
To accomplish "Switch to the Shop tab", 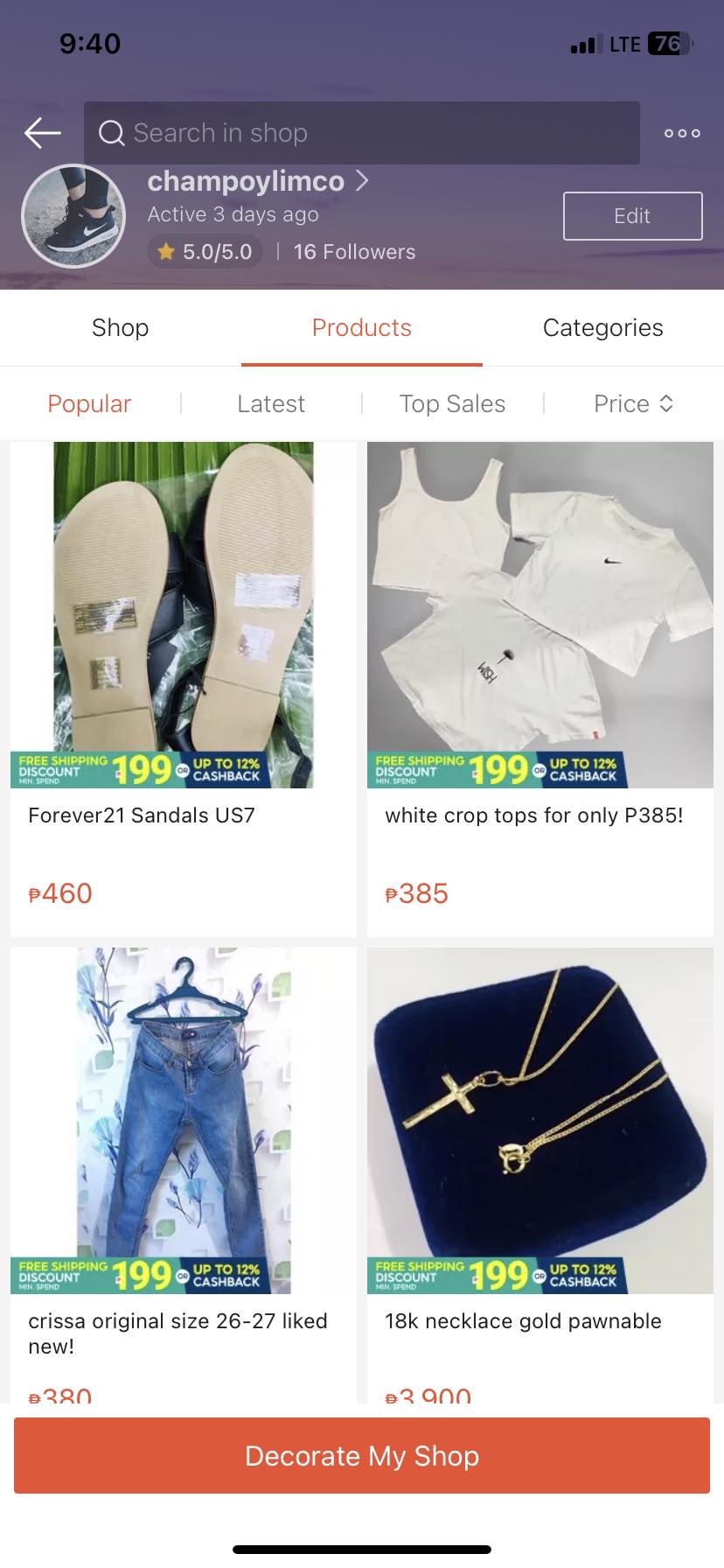I will pos(121,328).
